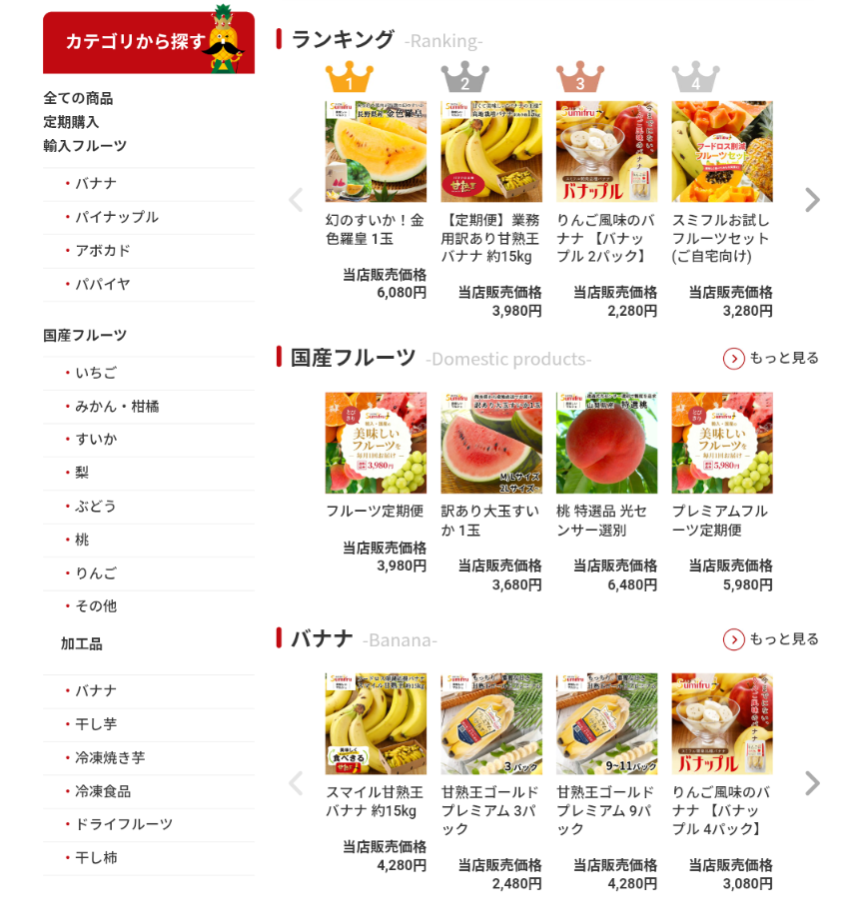This screenshot has height=899, width=863.
Task: Select the ドライフルーツ category
Action: tap(123, 824)
